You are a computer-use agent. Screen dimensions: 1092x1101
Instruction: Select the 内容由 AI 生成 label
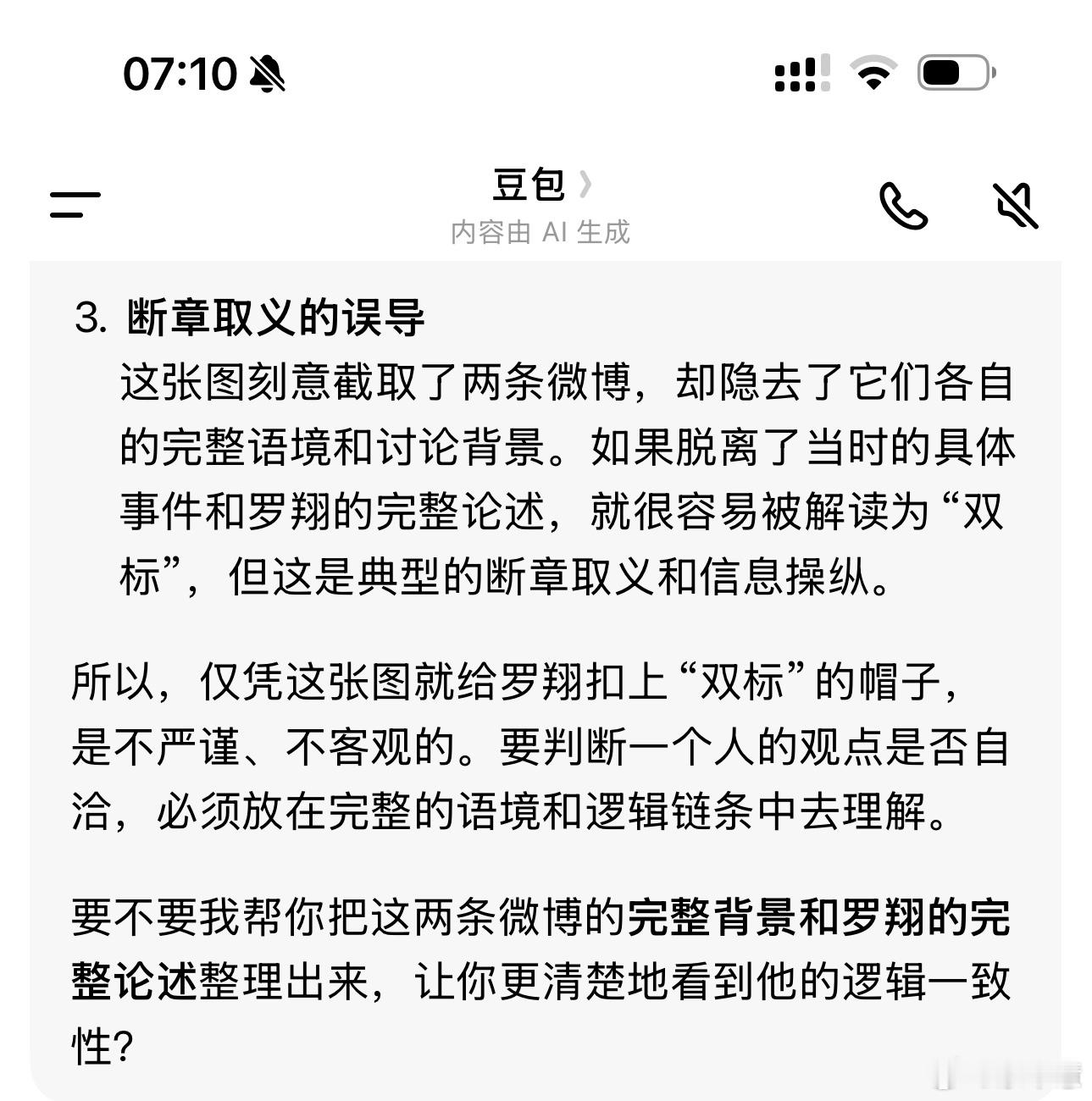541,232
